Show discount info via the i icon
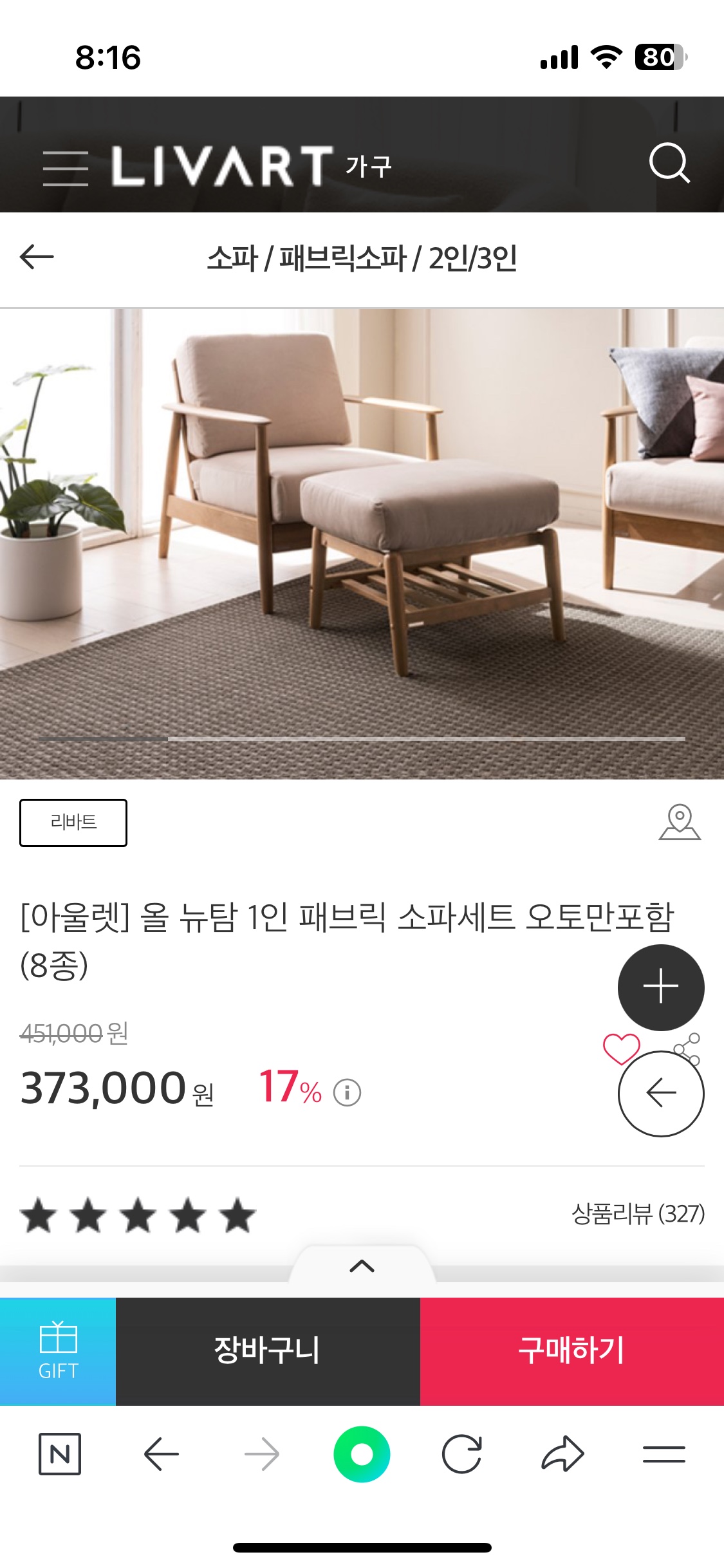Viewport: 724px width, 1568px height. [348, 1092]
